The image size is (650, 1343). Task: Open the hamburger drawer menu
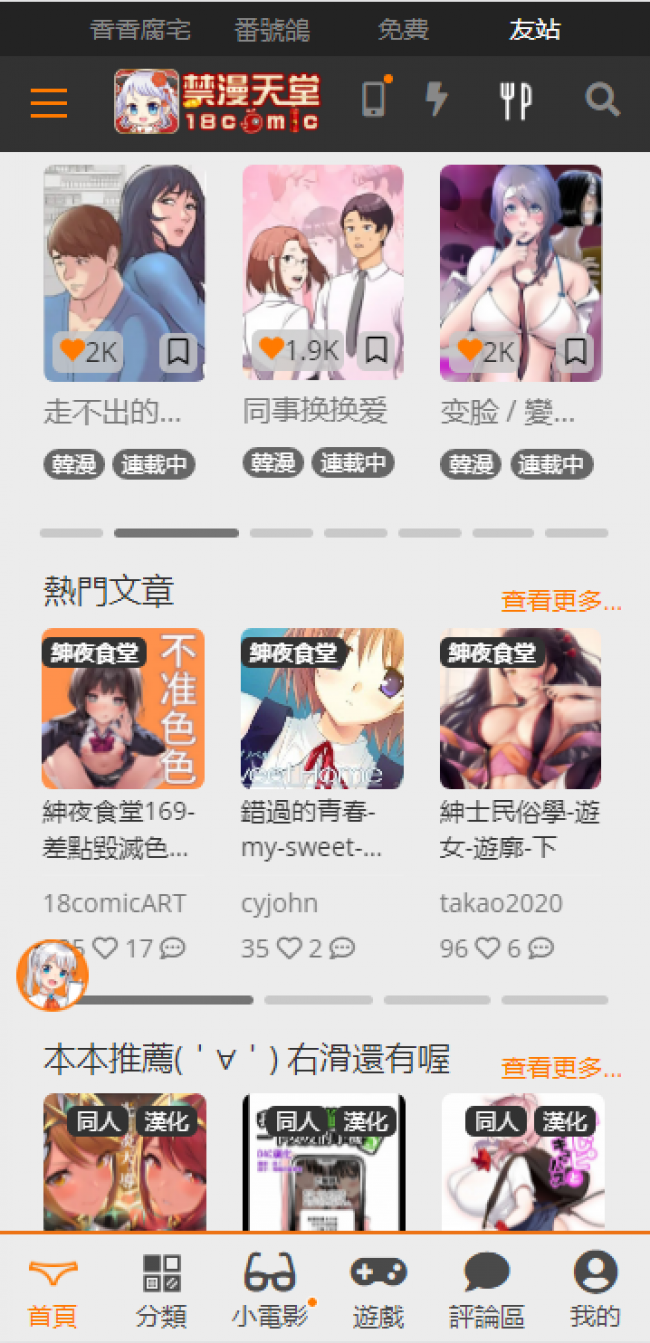click(x=48, y=103)
